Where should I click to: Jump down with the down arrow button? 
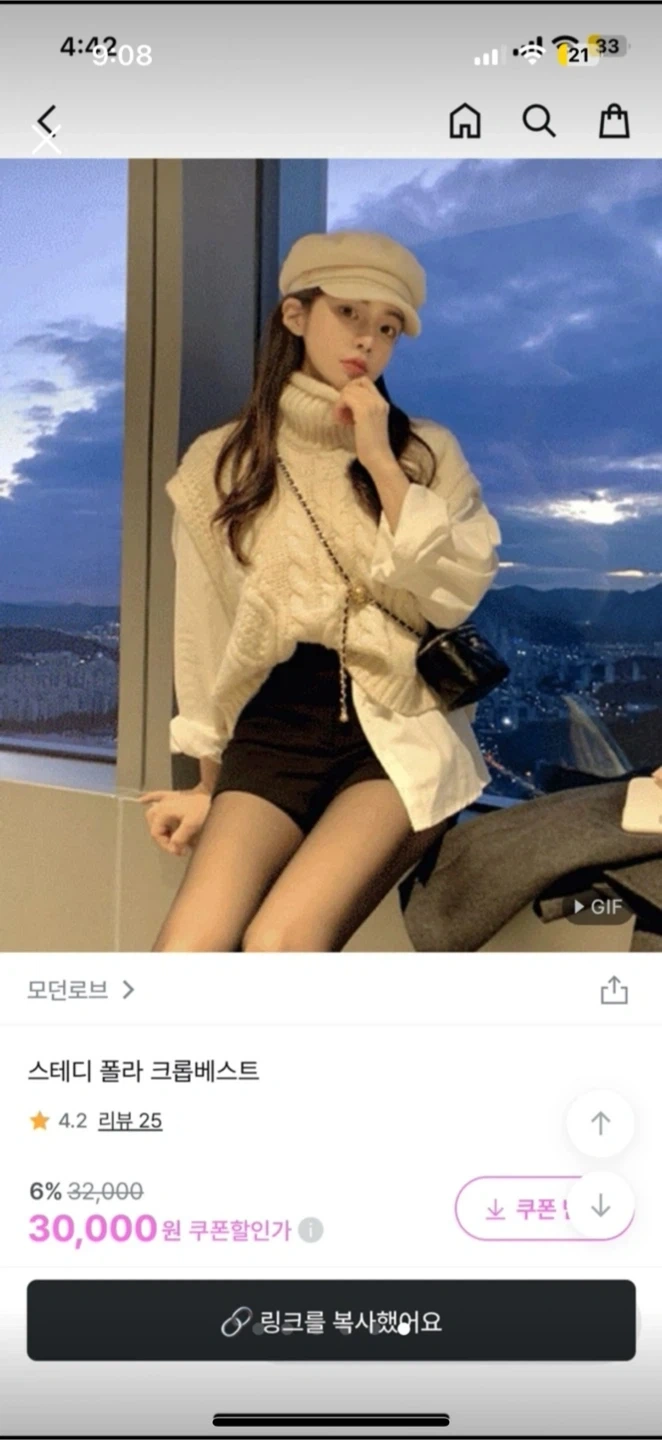[x=600, y=1205]
